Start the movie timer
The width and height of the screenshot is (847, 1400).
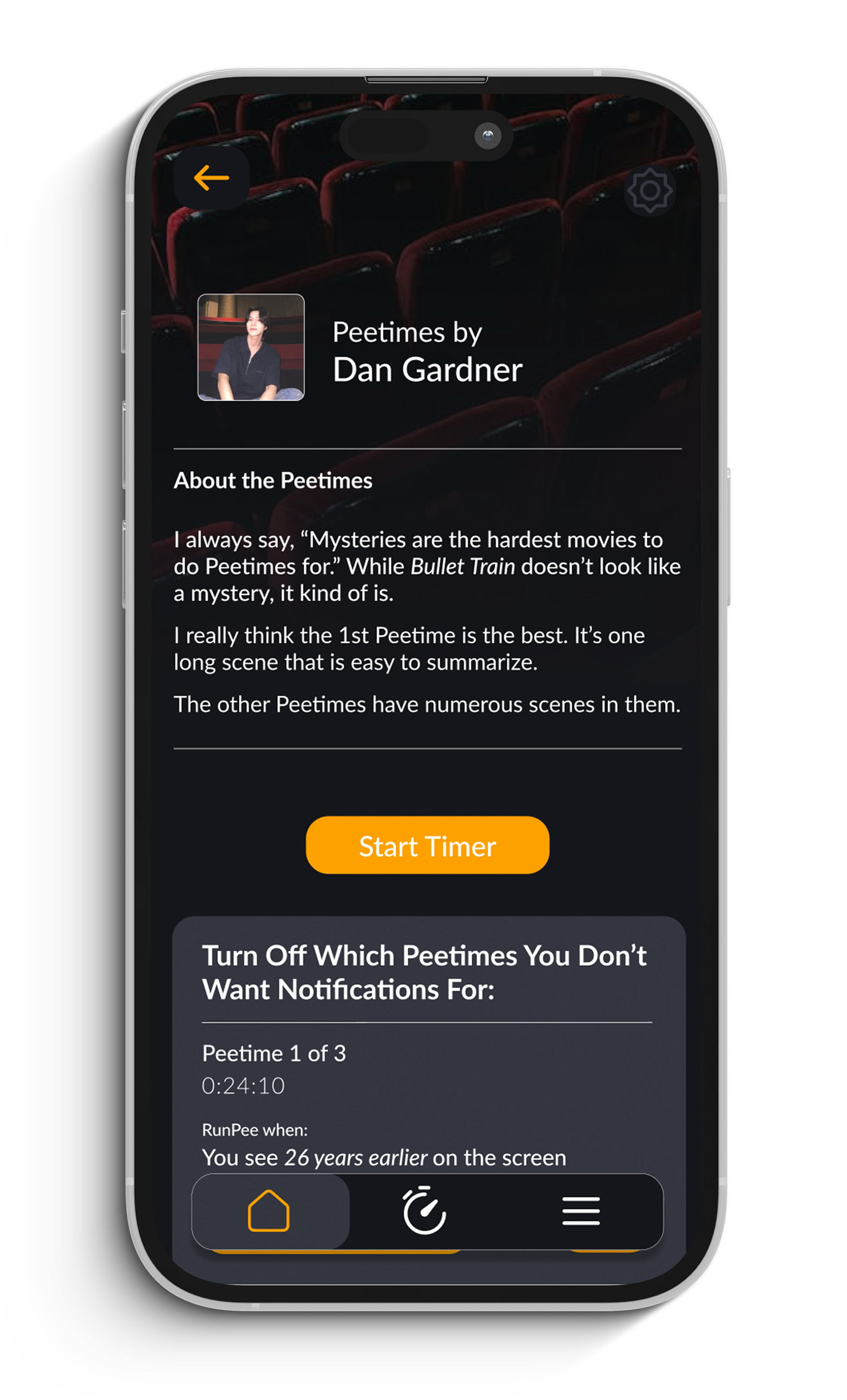pyautogui.click(x=427, y=846)
